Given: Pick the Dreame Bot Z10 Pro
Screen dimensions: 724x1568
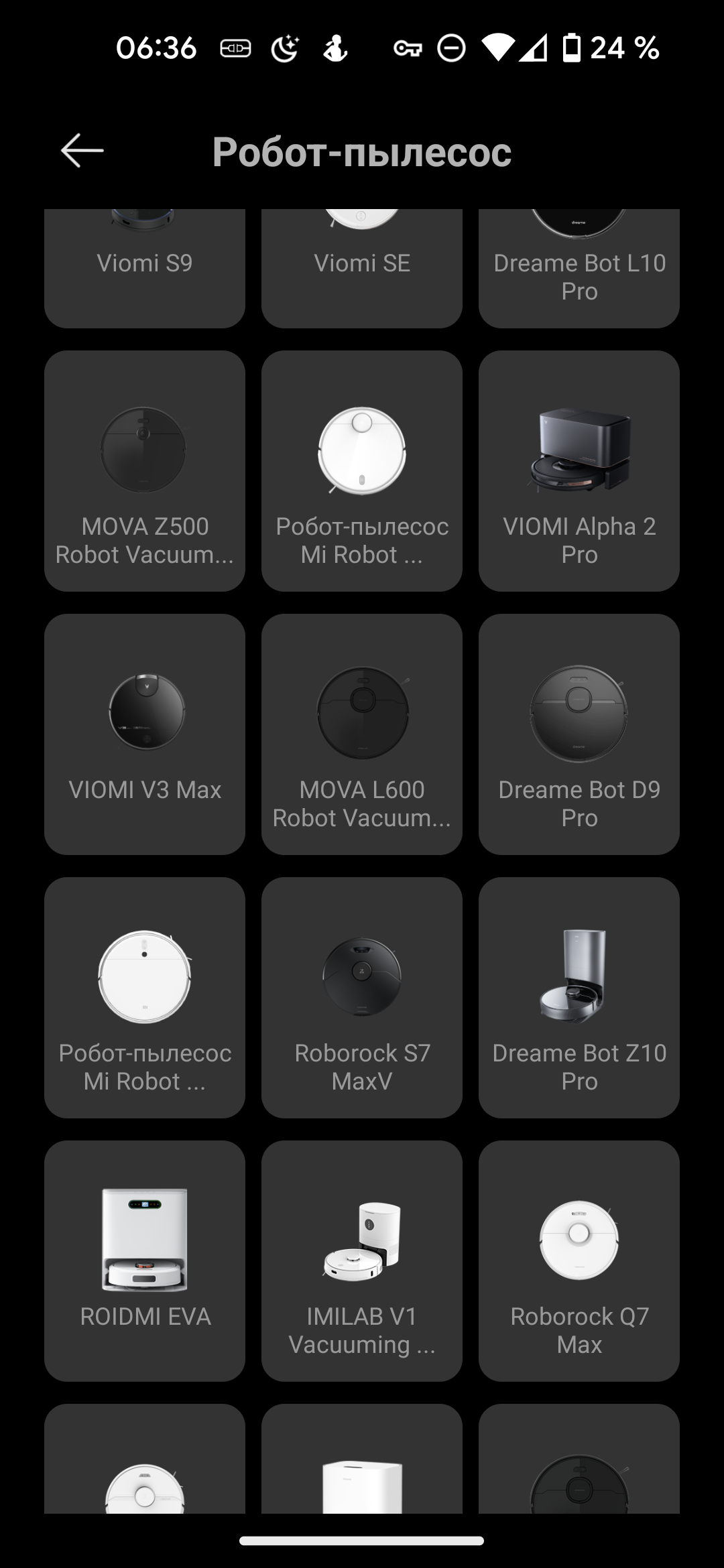Looking at the screenshot, I should click(x=579, y=997).
